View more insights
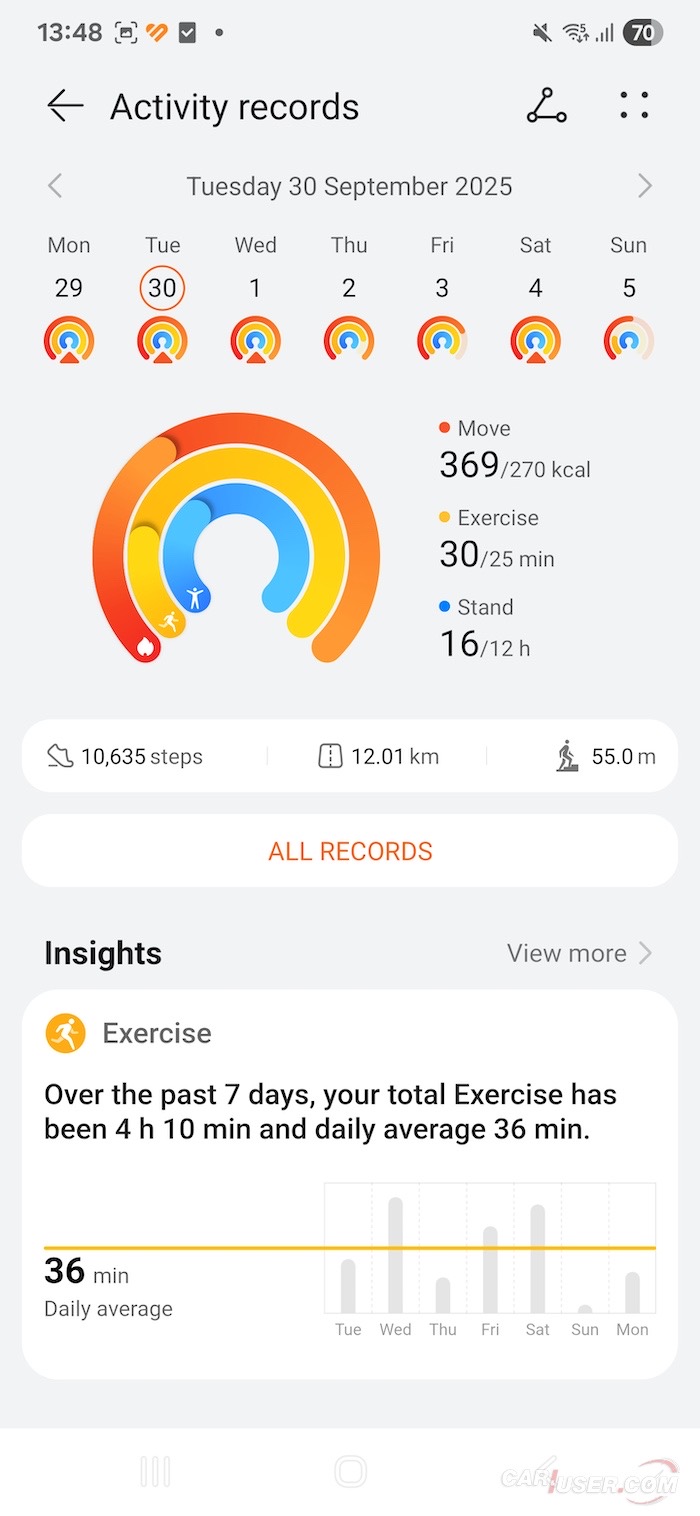 pos(579,954)
